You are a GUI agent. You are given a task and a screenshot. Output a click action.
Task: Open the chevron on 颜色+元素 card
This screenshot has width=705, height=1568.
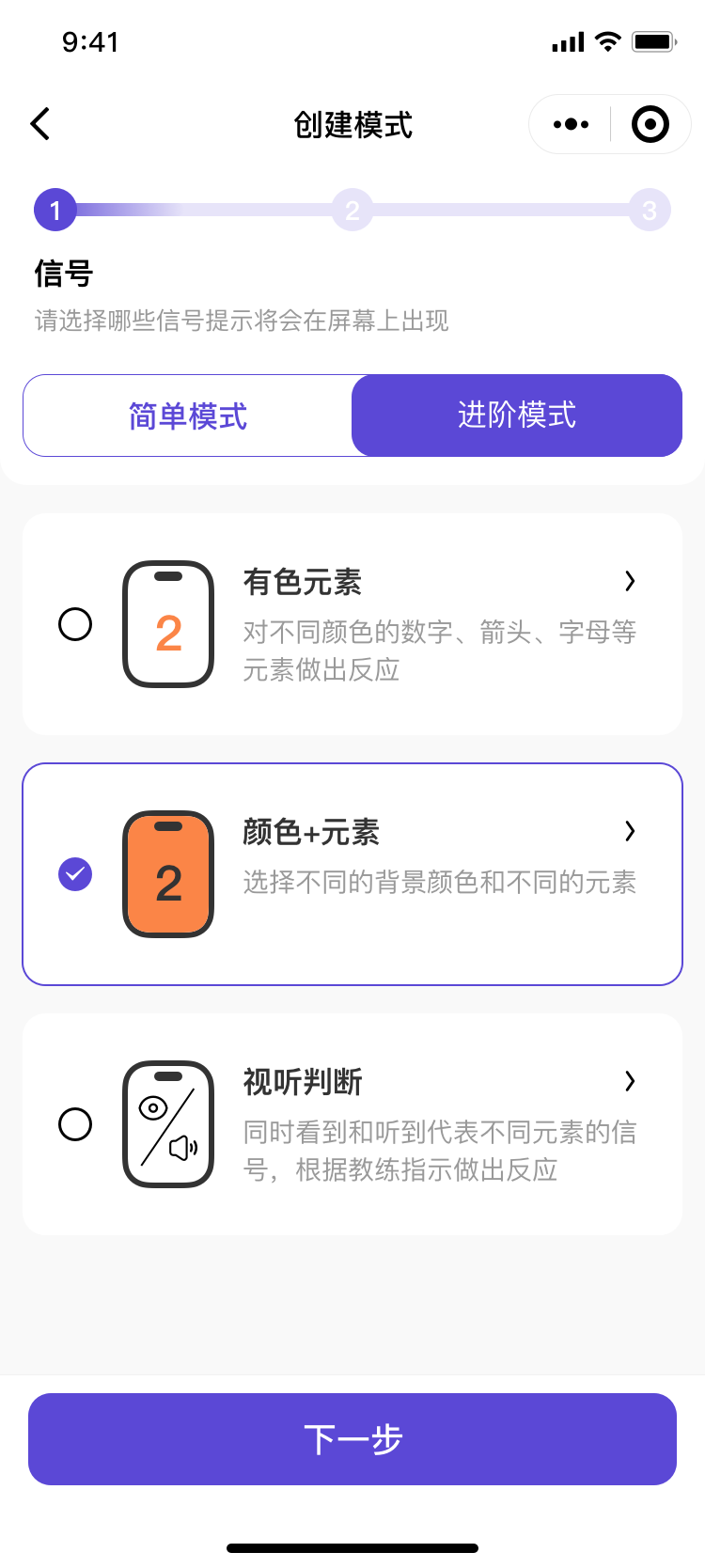630,831
